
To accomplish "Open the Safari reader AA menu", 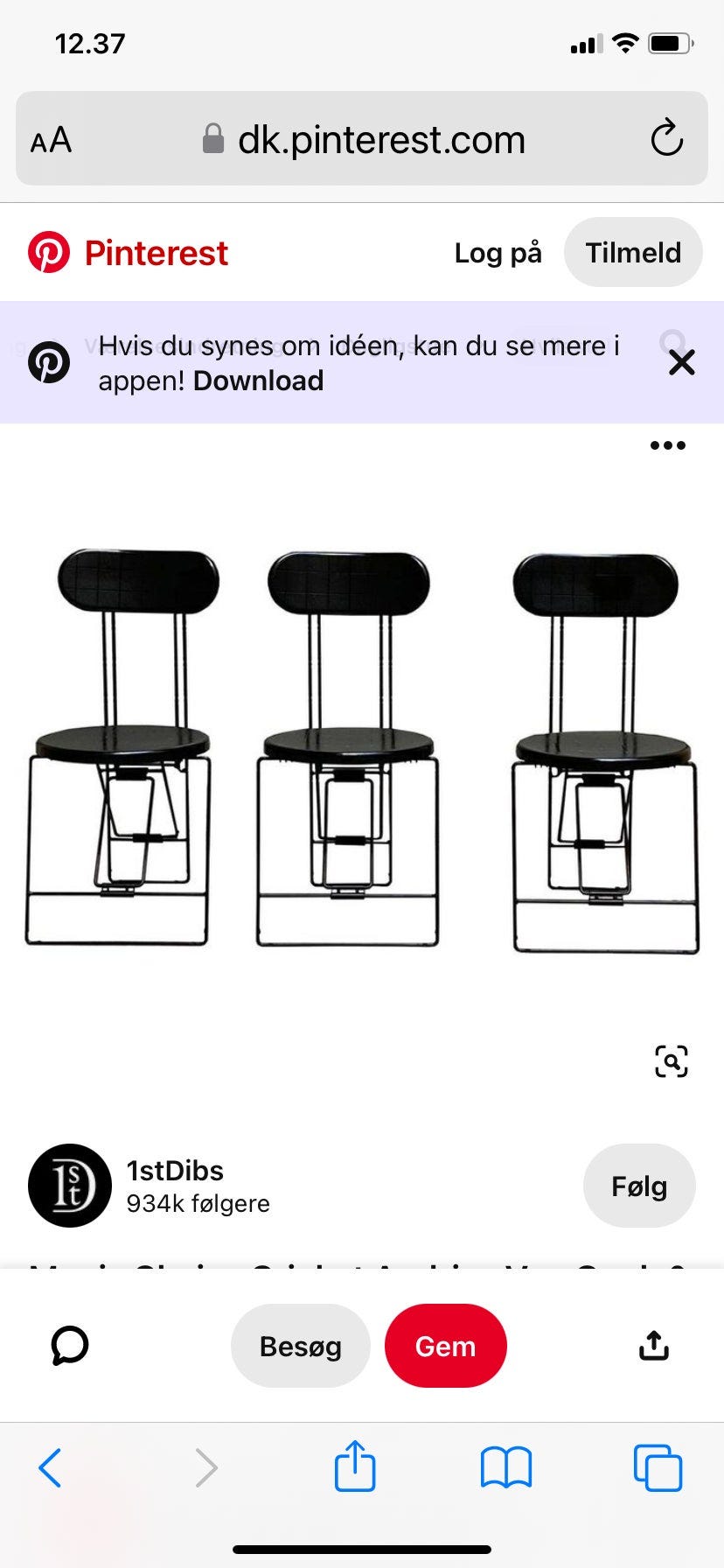I will [52, 140].
